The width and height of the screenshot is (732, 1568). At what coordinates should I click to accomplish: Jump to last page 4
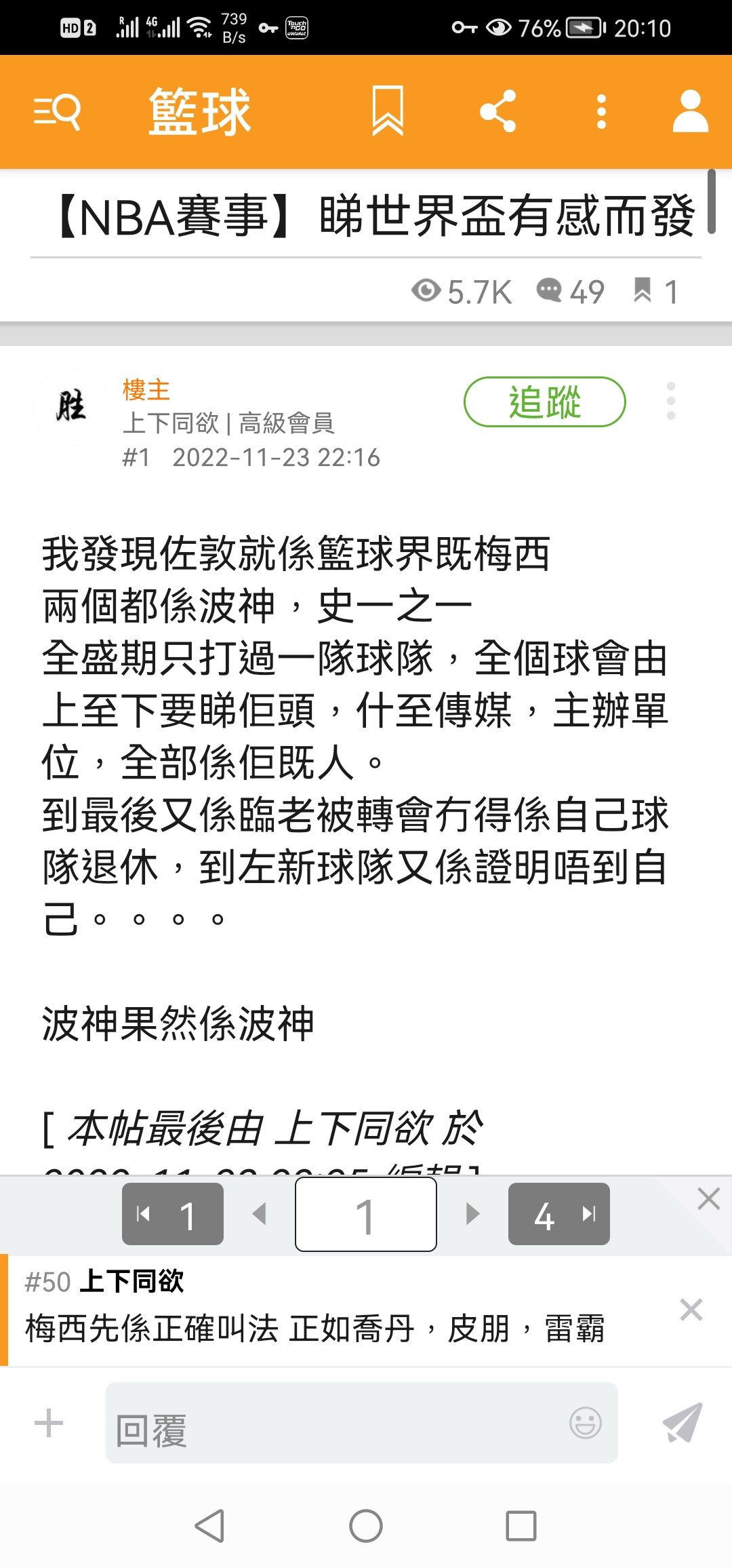point(558,1214)
